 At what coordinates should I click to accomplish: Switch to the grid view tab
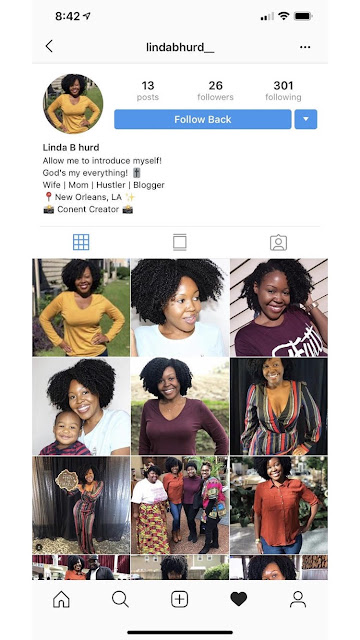coord(81,242)
